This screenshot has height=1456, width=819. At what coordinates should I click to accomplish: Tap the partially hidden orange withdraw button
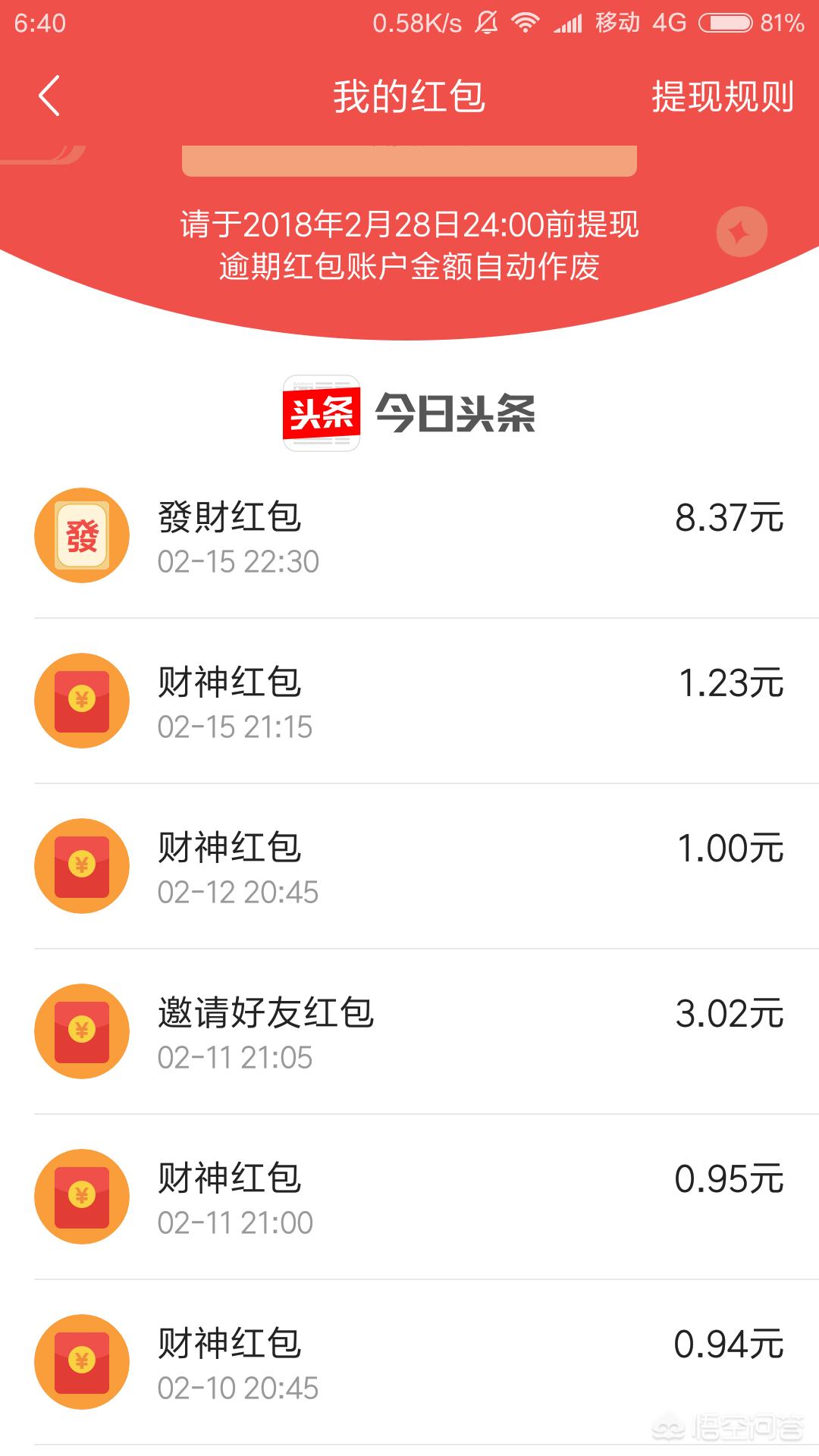pos(409,161)
